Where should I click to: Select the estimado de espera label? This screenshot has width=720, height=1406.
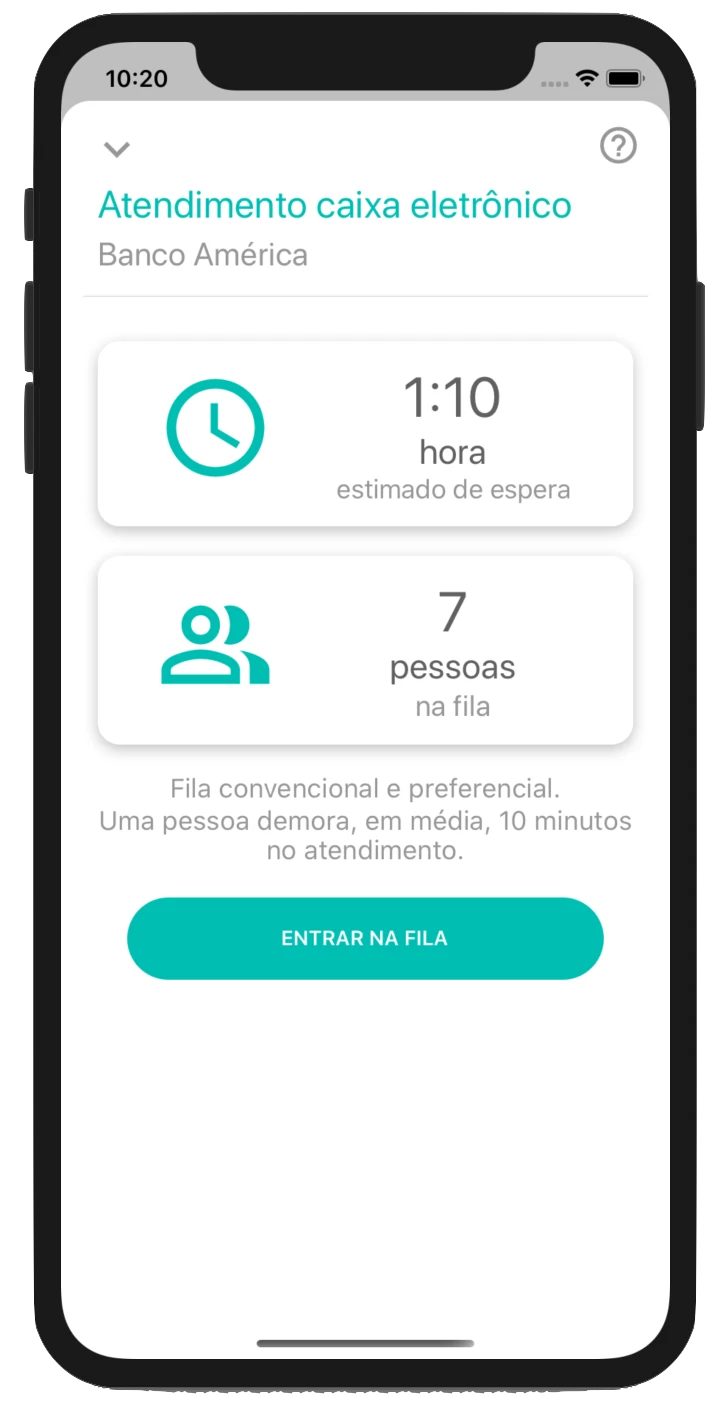pos(452,490)
